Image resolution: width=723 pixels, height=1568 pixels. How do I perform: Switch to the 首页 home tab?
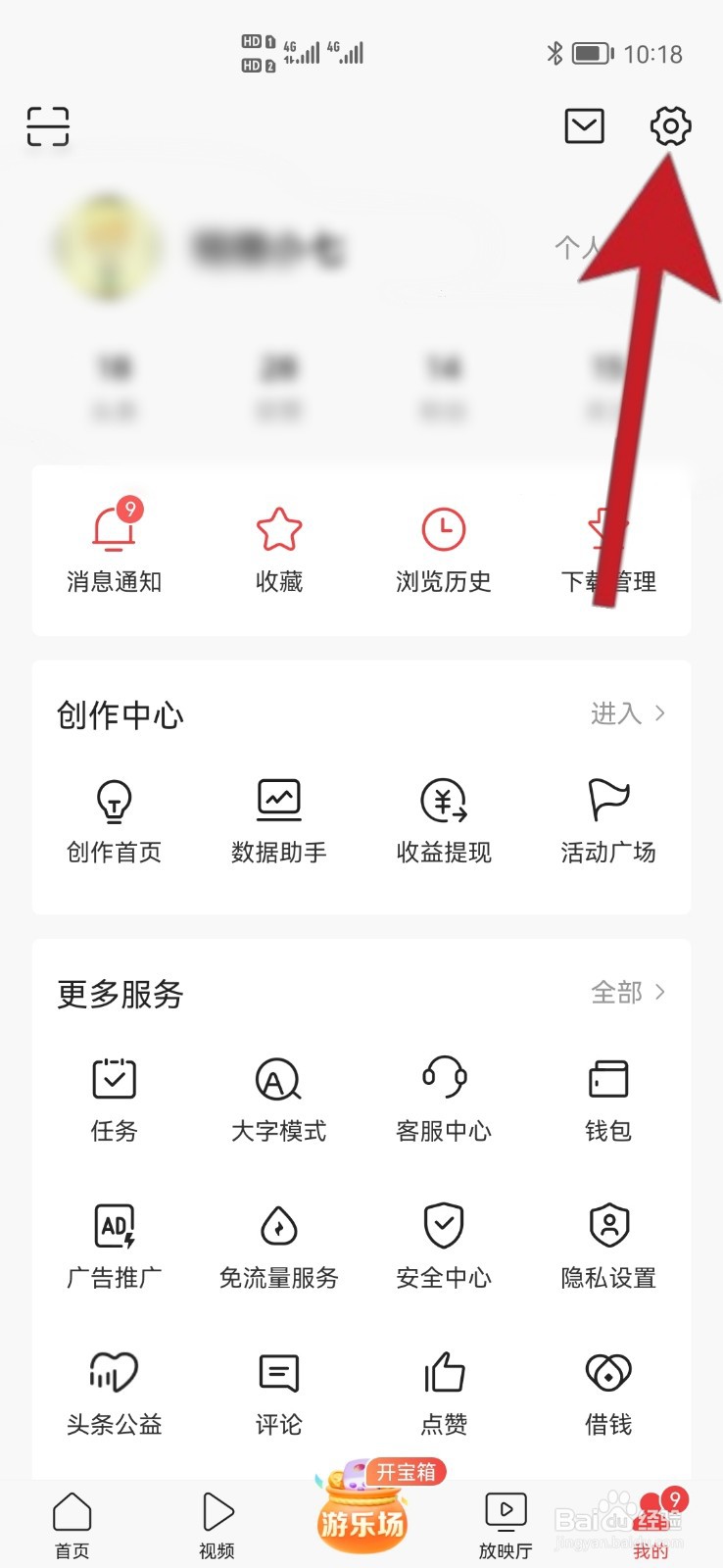(x=72, y=1525)
